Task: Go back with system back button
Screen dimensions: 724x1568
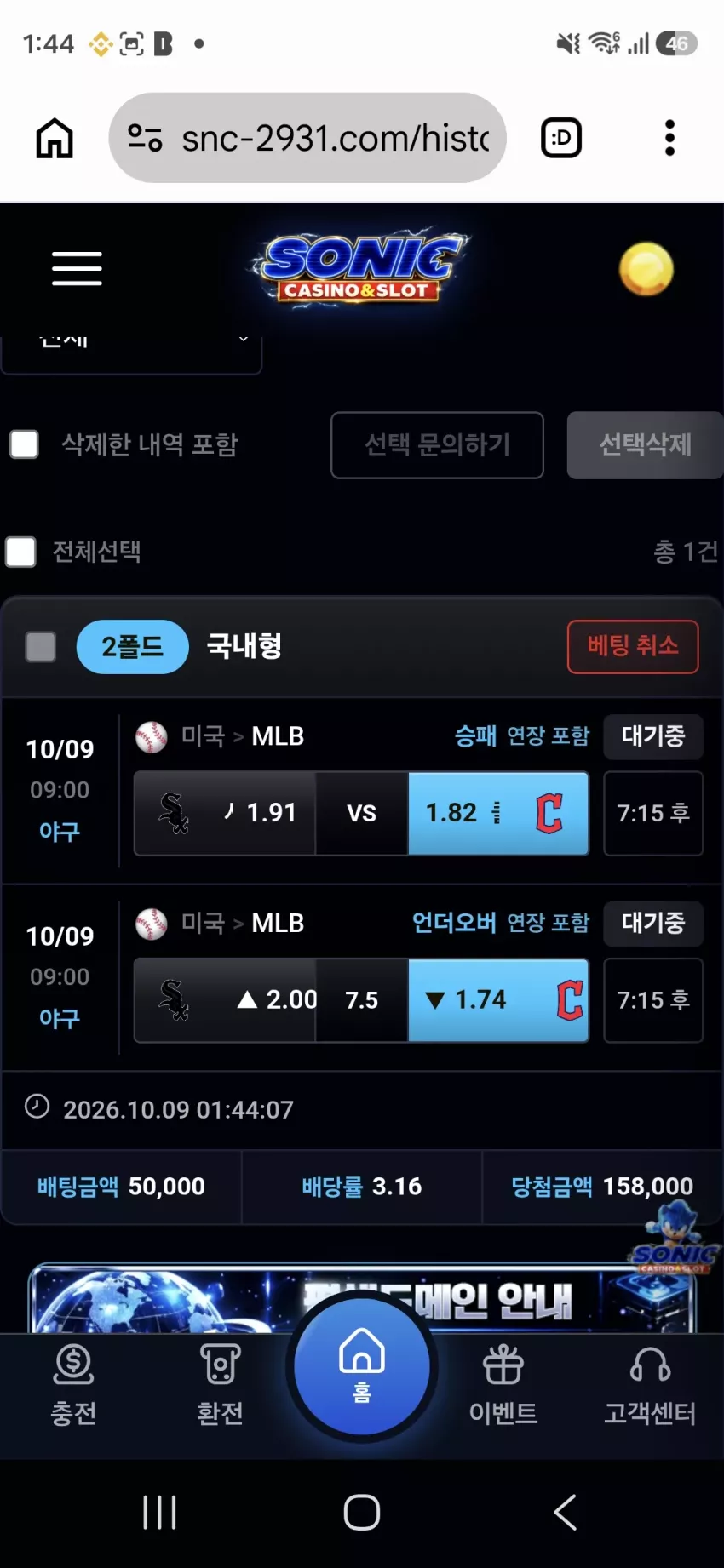Action: pos(565,1512)
